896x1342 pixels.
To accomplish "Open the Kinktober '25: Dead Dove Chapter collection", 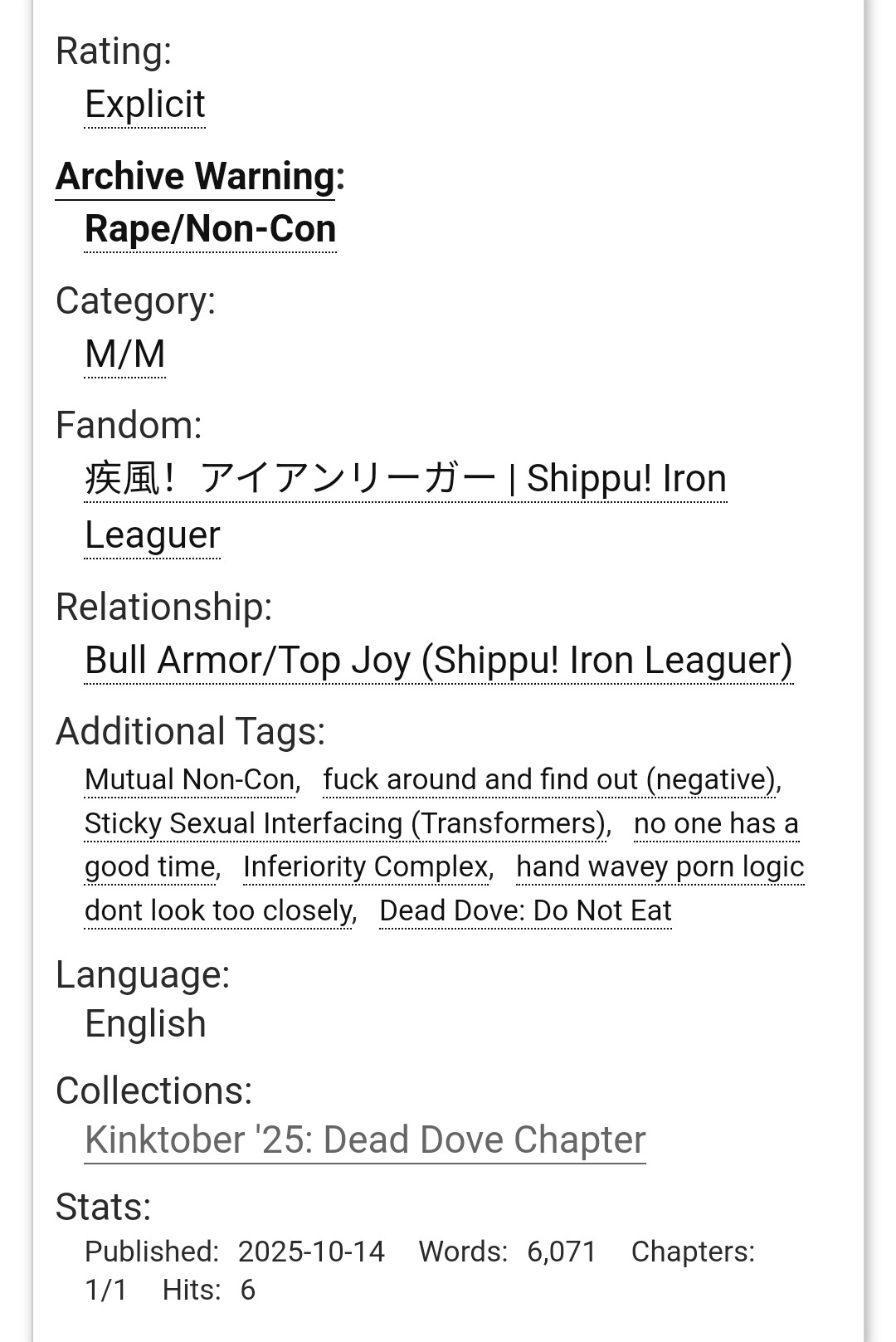I will pyautogui.click(x=365, y=1140).
